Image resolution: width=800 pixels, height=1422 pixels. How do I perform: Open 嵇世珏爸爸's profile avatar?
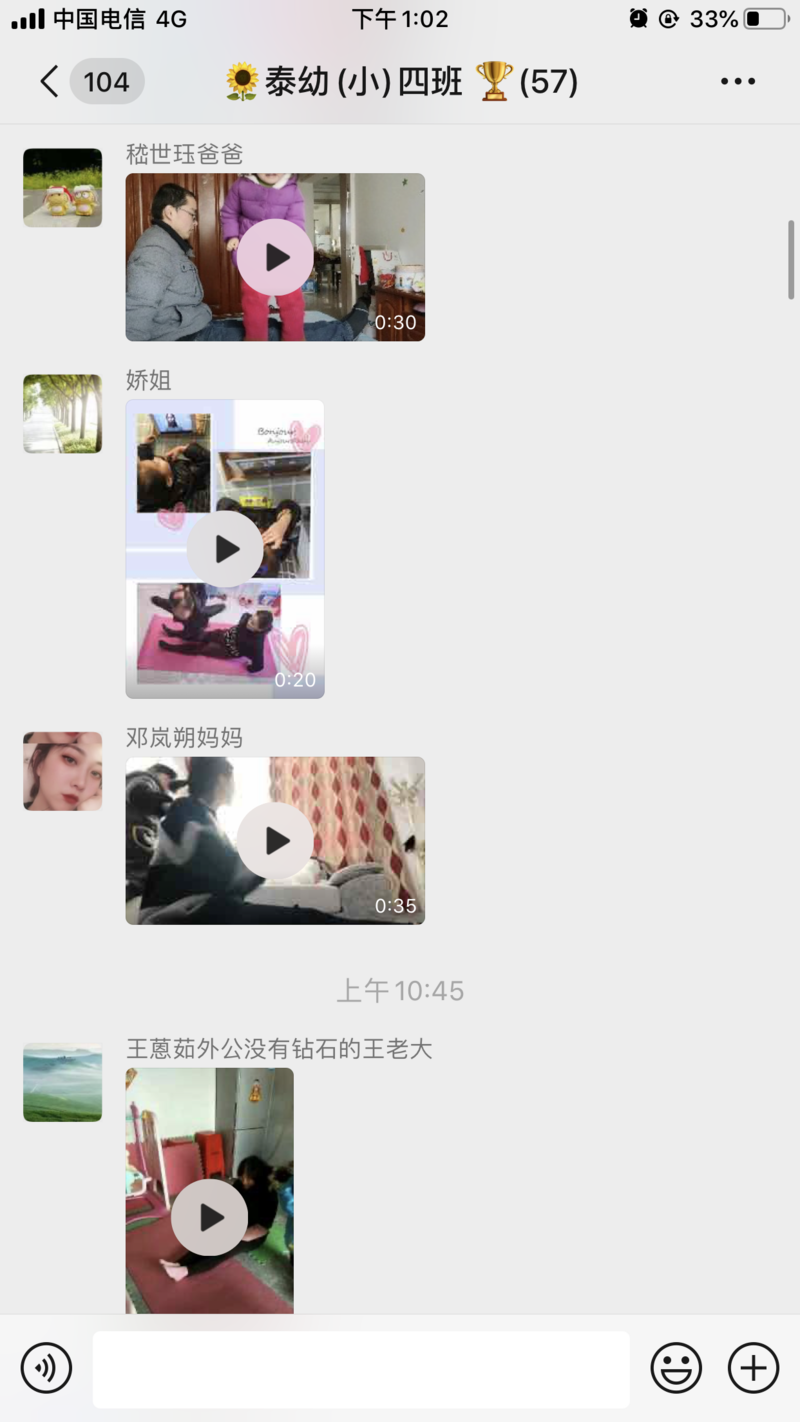63,188
